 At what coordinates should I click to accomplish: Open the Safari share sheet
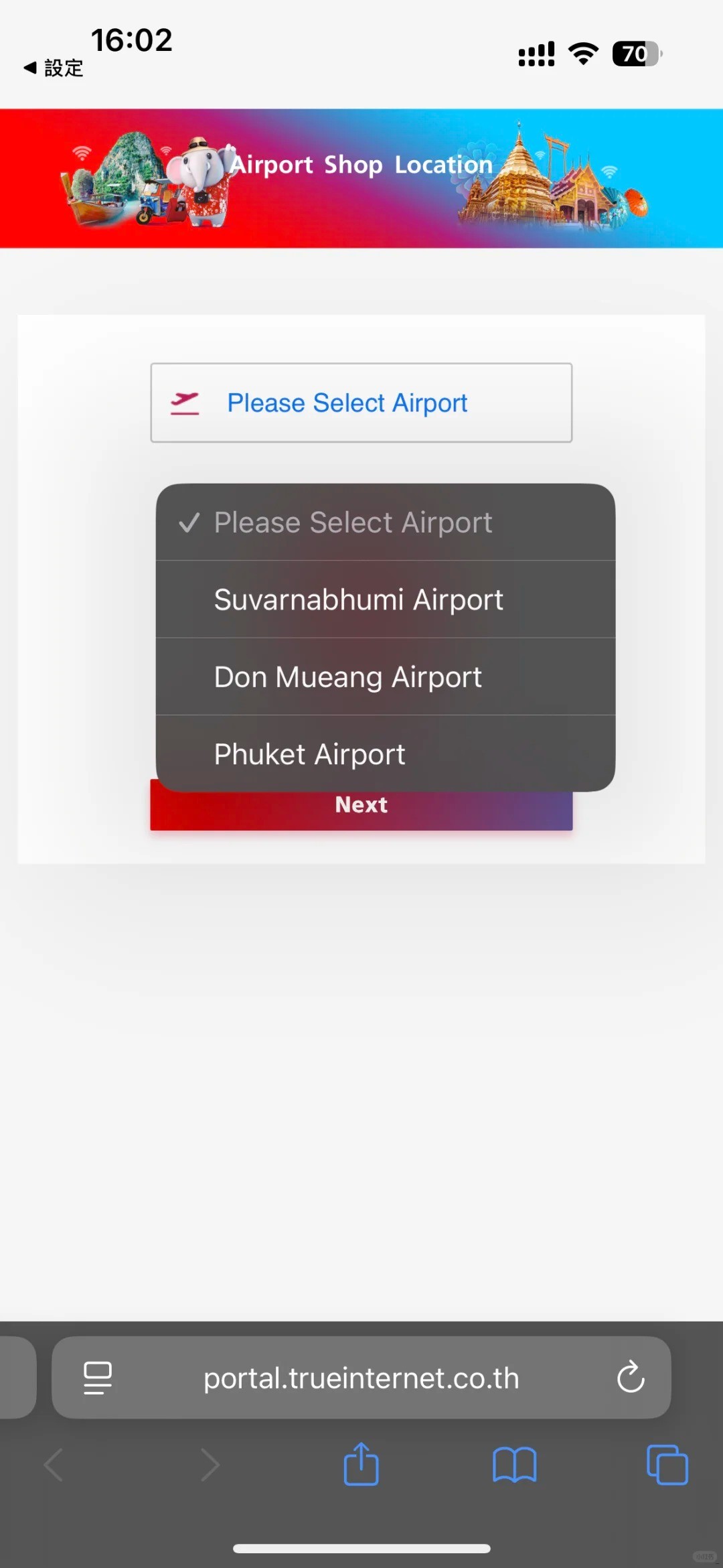pos(361,1464)
